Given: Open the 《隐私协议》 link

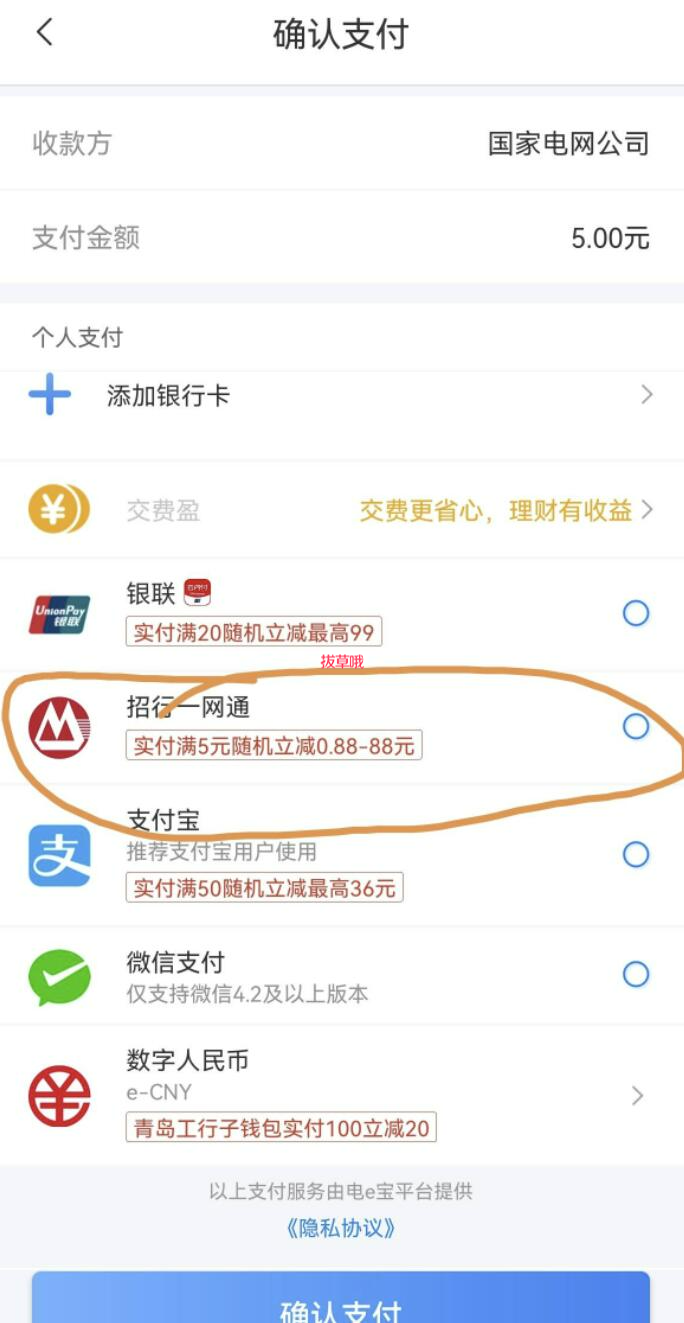Looking at the screenshot, I should coord(340,1228).
